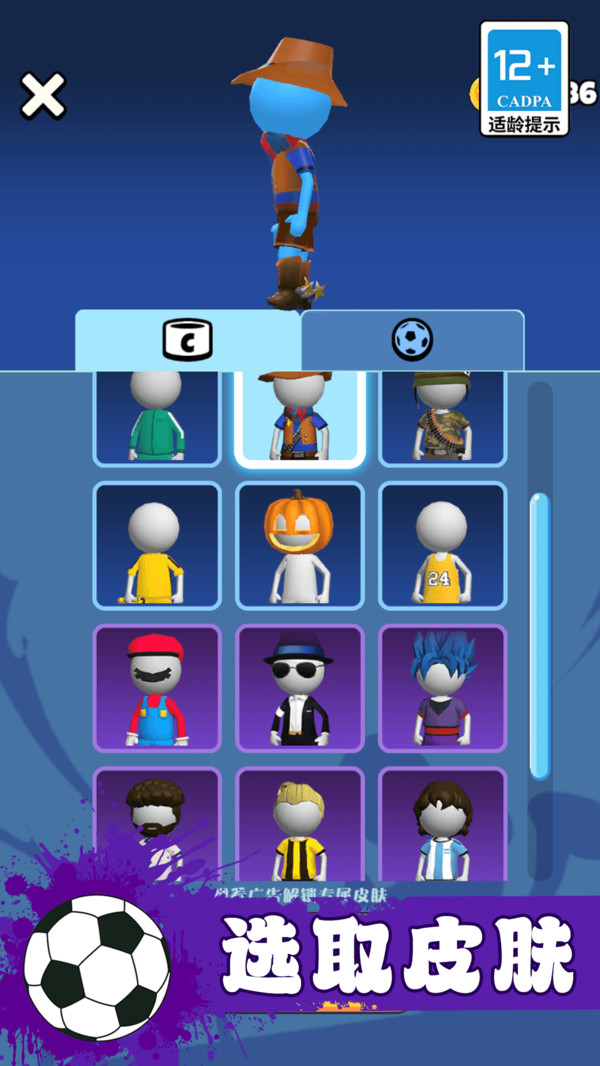This screenshot has height=1066, width=600.
Task: Select the sunglasses and fedora skin
Action: tap(299, 689)
